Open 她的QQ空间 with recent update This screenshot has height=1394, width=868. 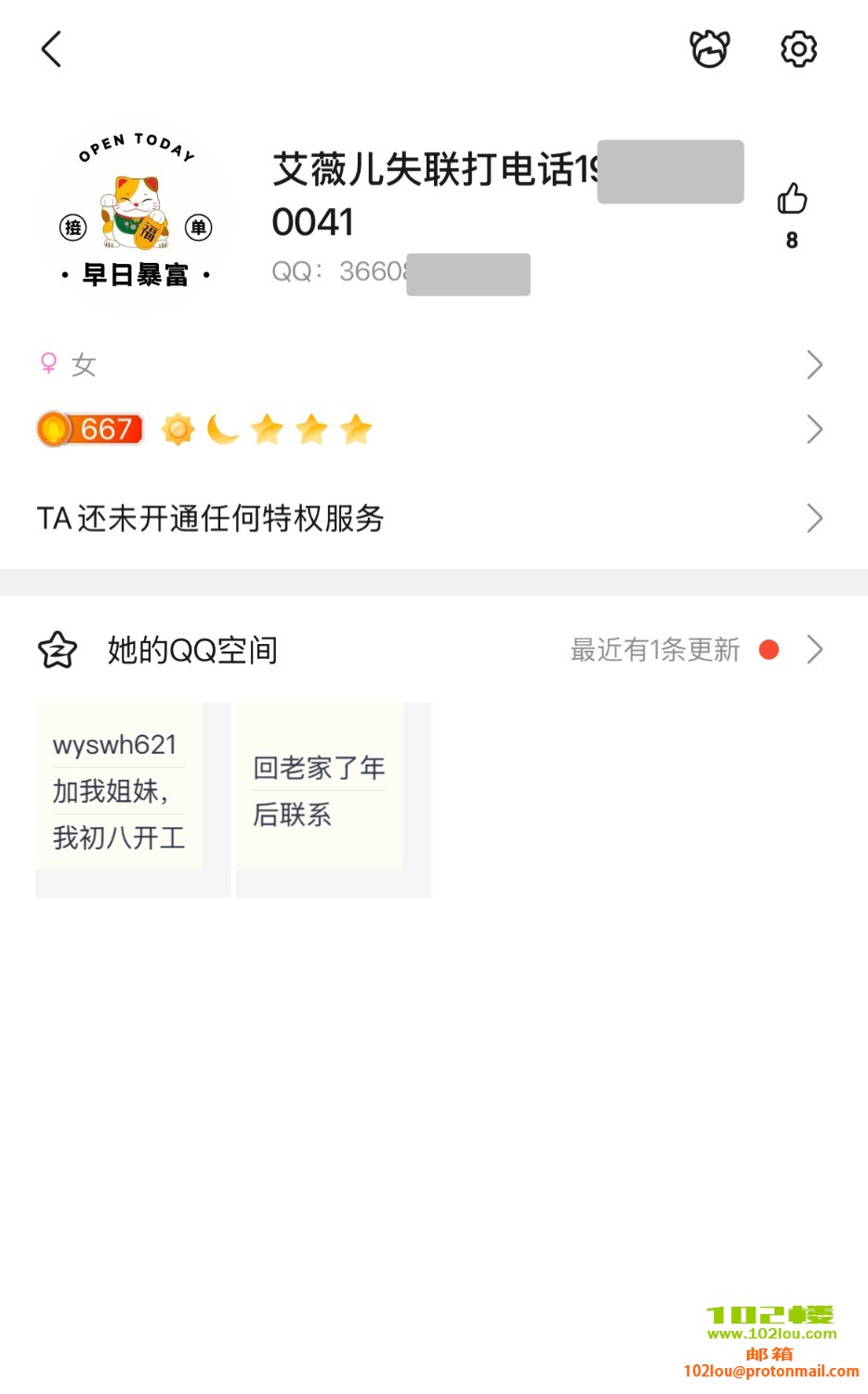(433, 650)
